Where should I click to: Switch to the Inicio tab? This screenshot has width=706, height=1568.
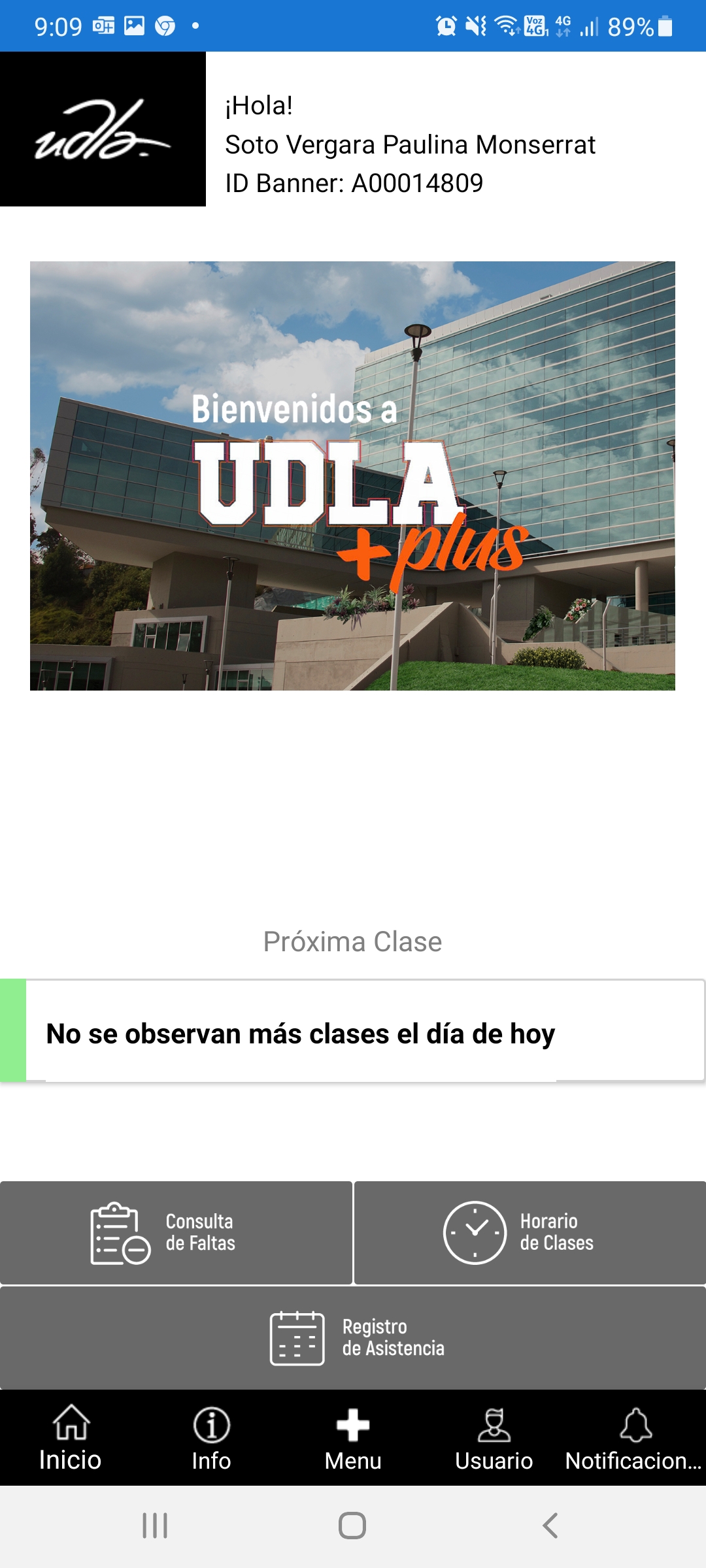coord(71,1437)
